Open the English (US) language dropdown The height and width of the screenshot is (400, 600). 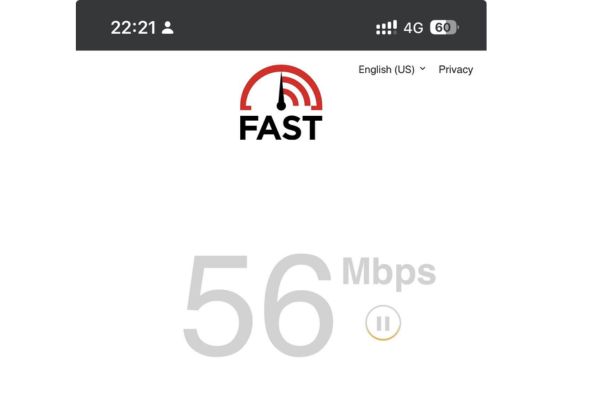[x=391, y=69]
